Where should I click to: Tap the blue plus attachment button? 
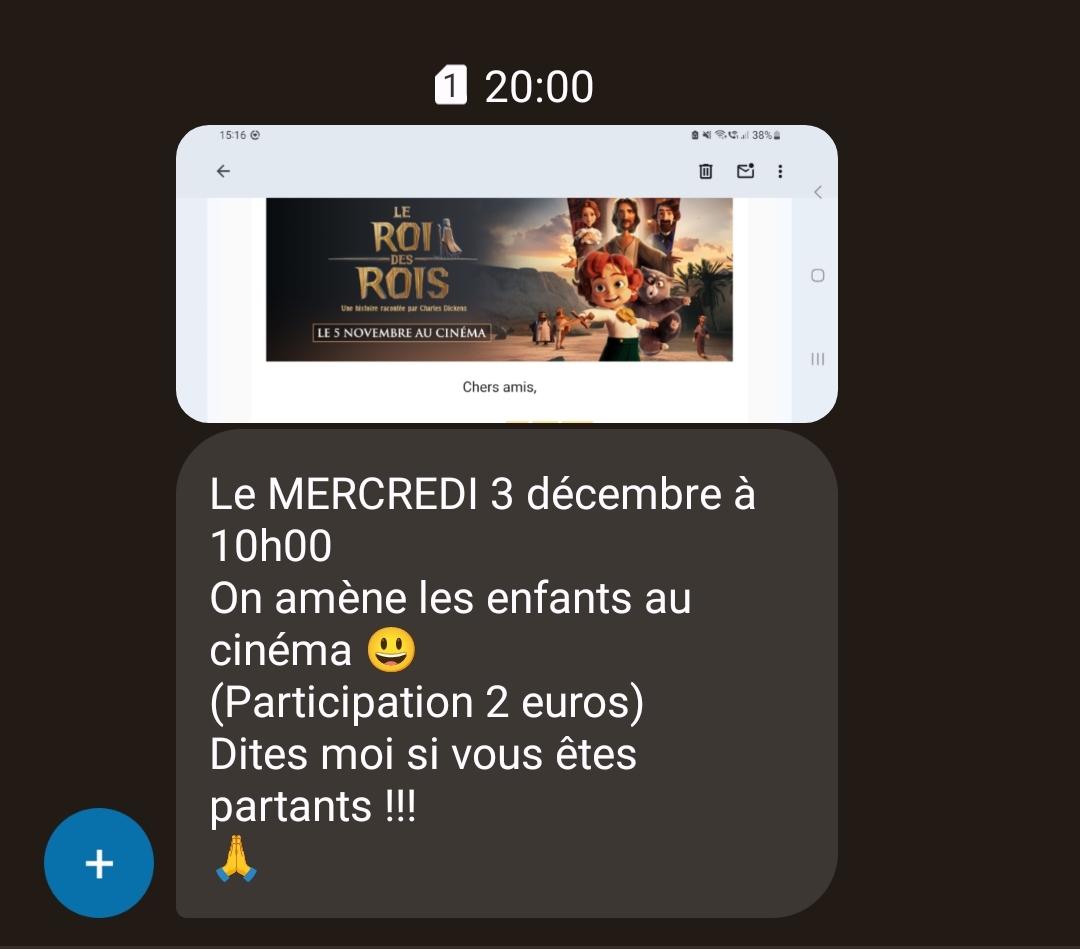[x=99, y=863]
